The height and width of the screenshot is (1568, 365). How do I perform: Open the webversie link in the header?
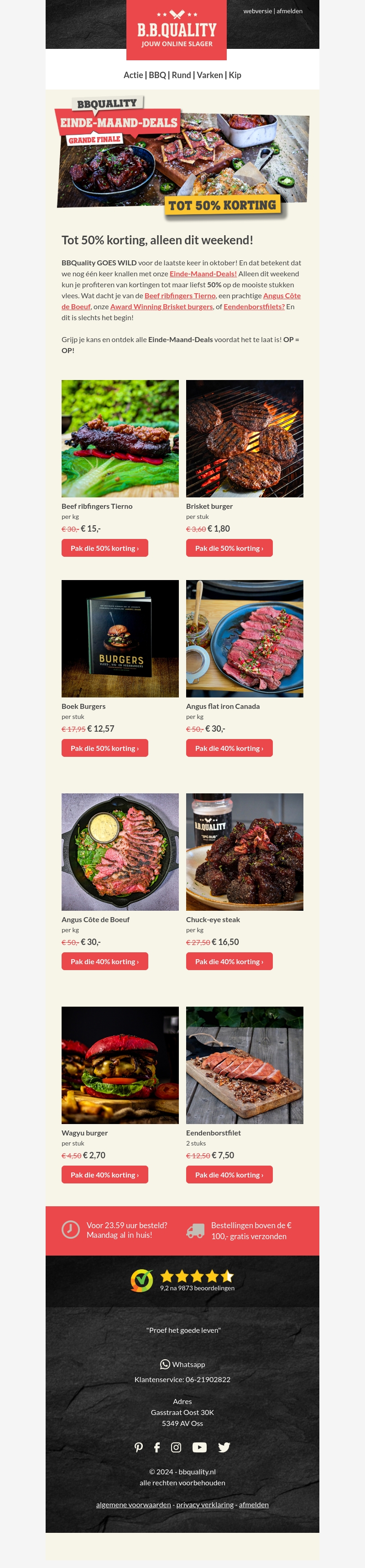click(x=257, y=11)
